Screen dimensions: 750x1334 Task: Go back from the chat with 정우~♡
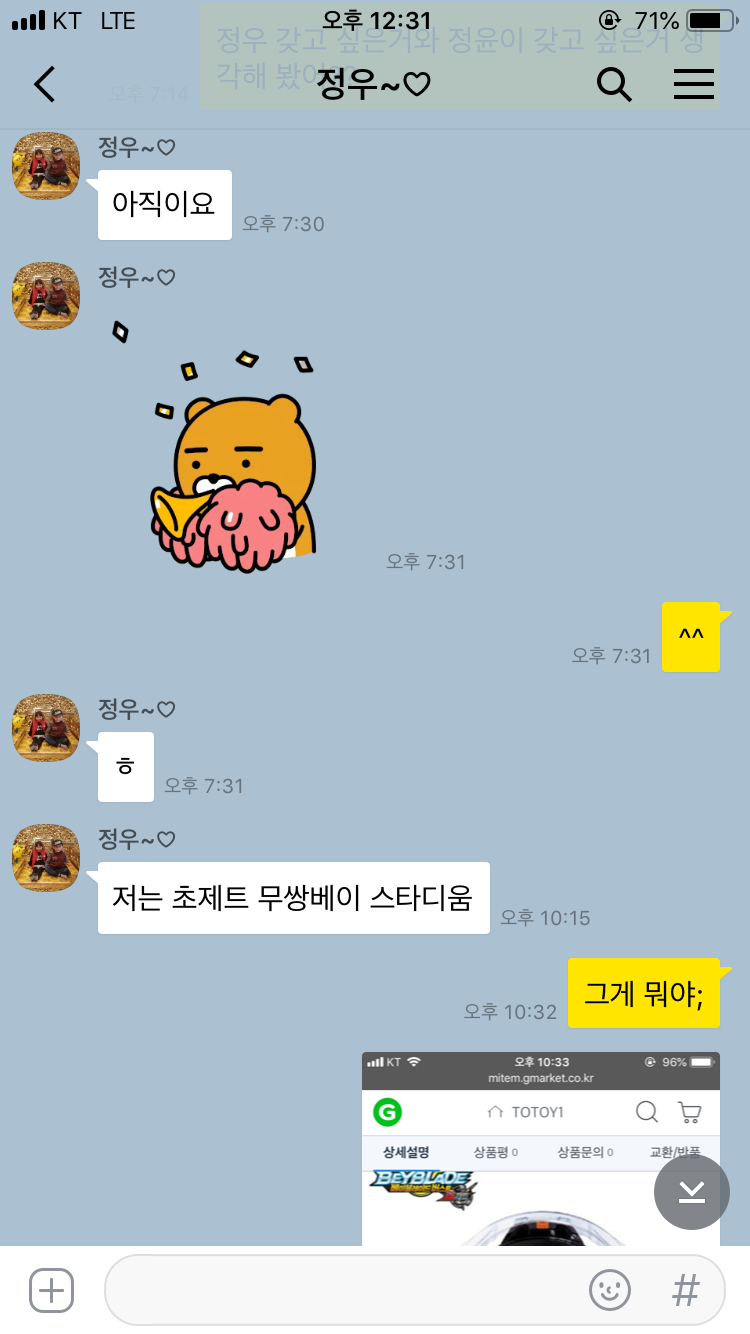coord(45,85)
